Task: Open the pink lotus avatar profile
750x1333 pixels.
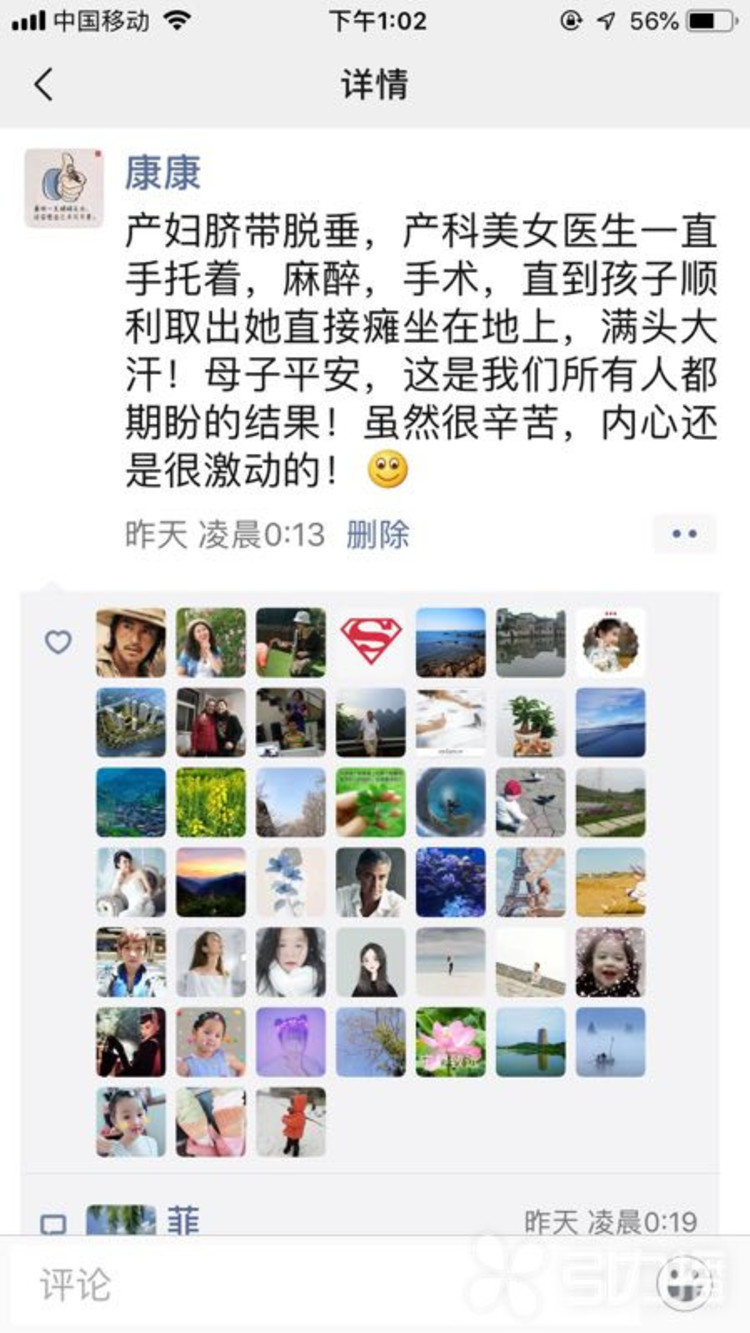Action: (451, 1042)
